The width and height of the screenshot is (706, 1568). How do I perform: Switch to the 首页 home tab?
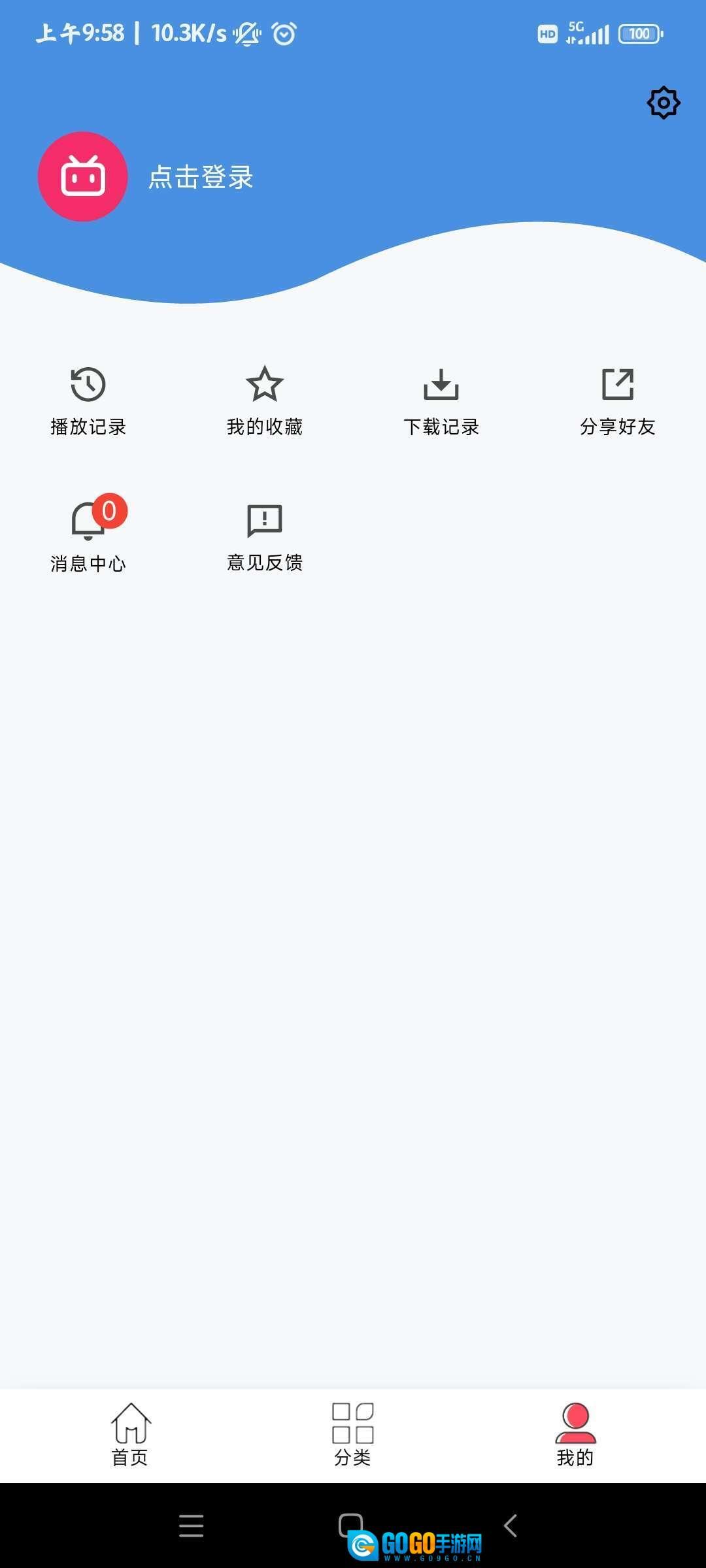pyautogui.click(x=130, y=1435)
